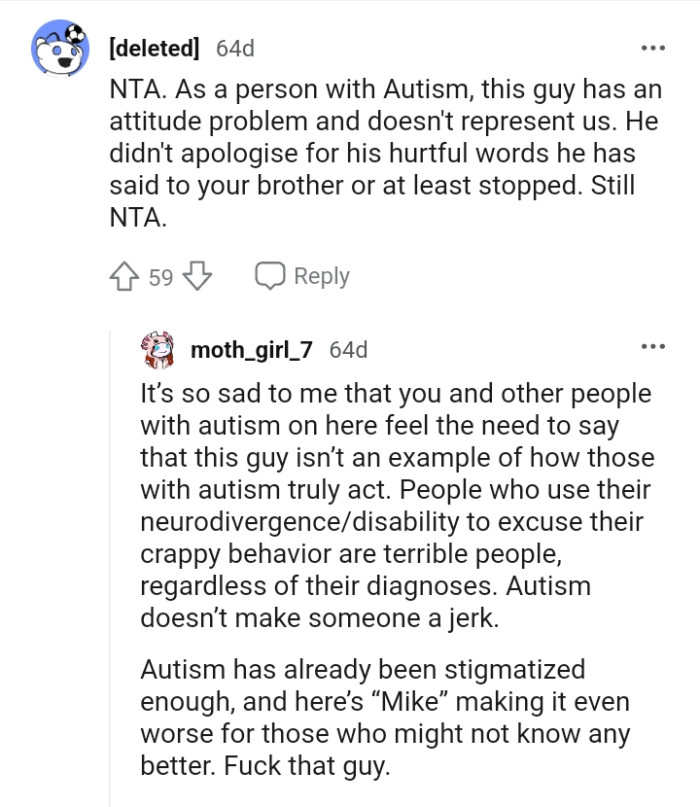This screenshot has width=700, height=807.
Task: Reply to the deleted user's comment
Action: point(303,276)
